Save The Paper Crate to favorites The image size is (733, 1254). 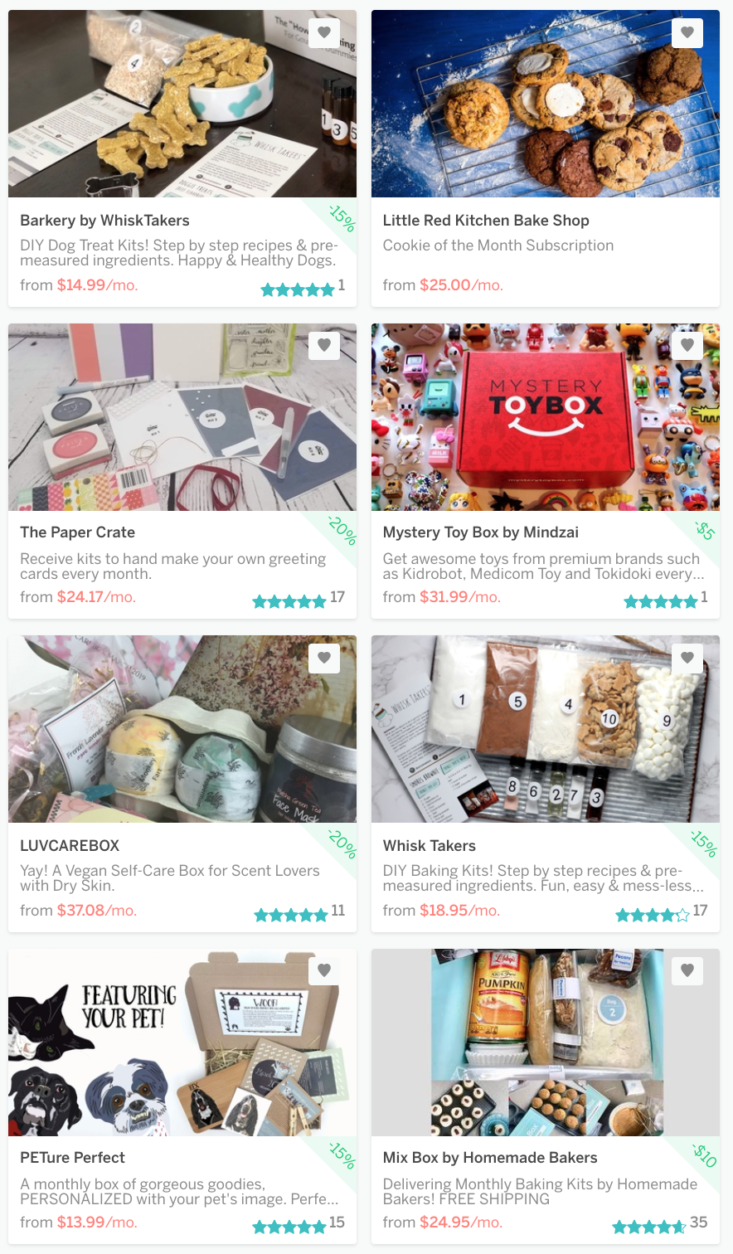(x=324, y=346)
